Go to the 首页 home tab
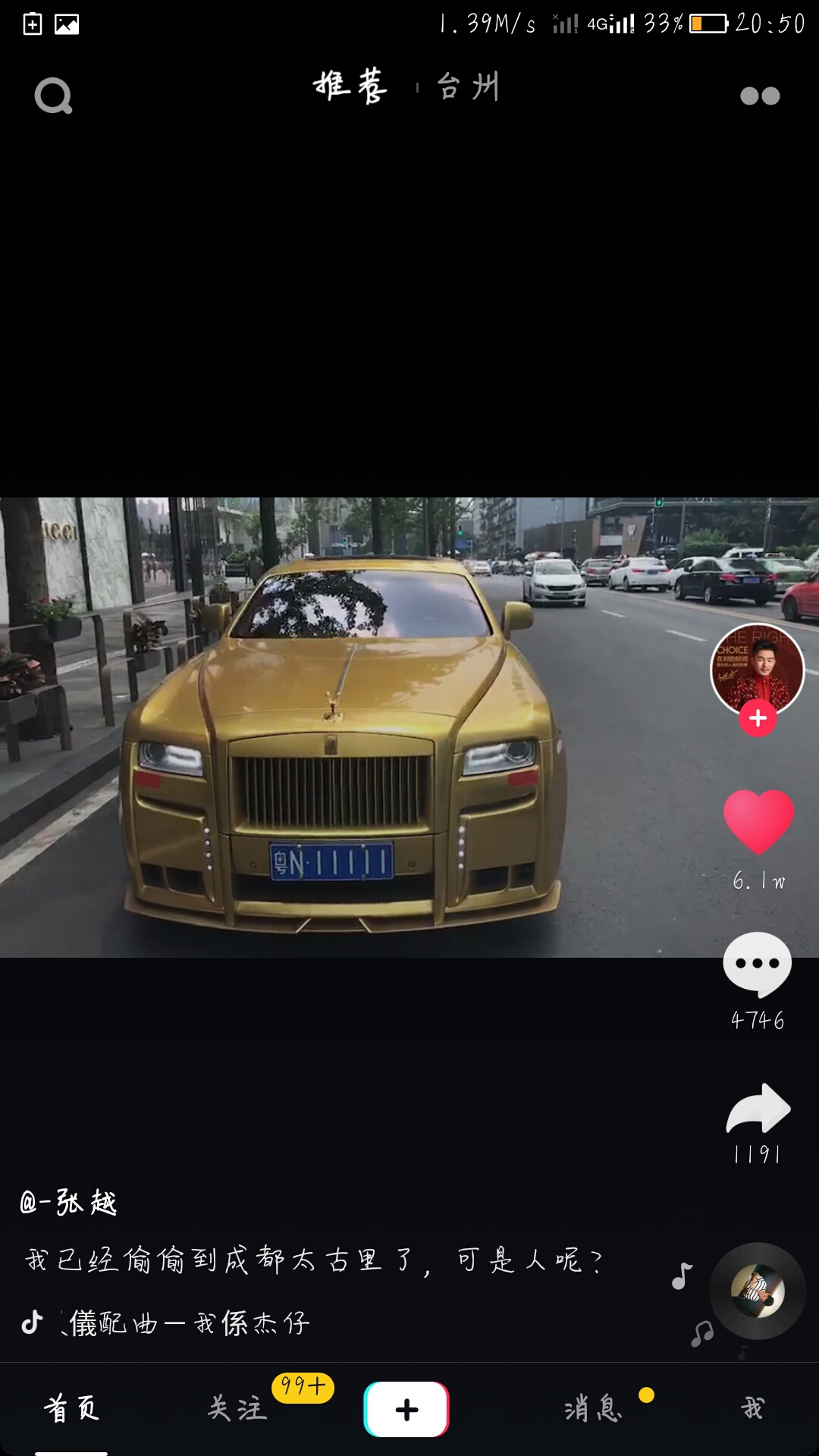This screenshot has height=1456, width=819. click(71, 1409)
